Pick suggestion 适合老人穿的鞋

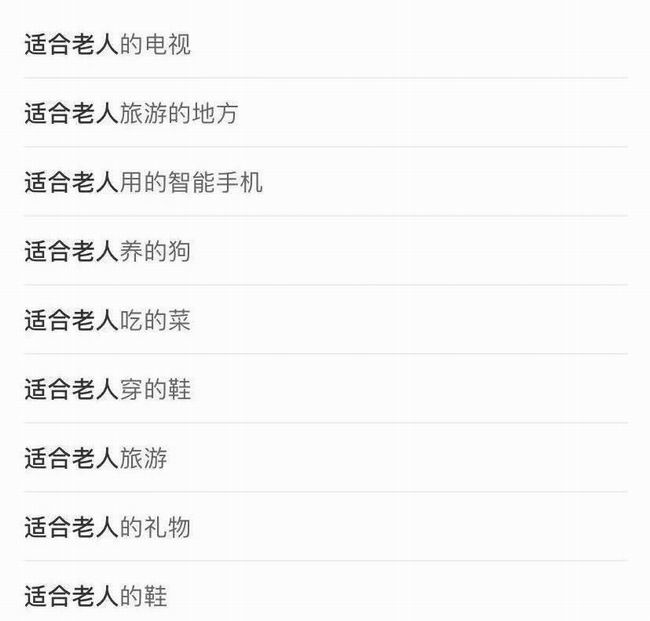[108, 390]
